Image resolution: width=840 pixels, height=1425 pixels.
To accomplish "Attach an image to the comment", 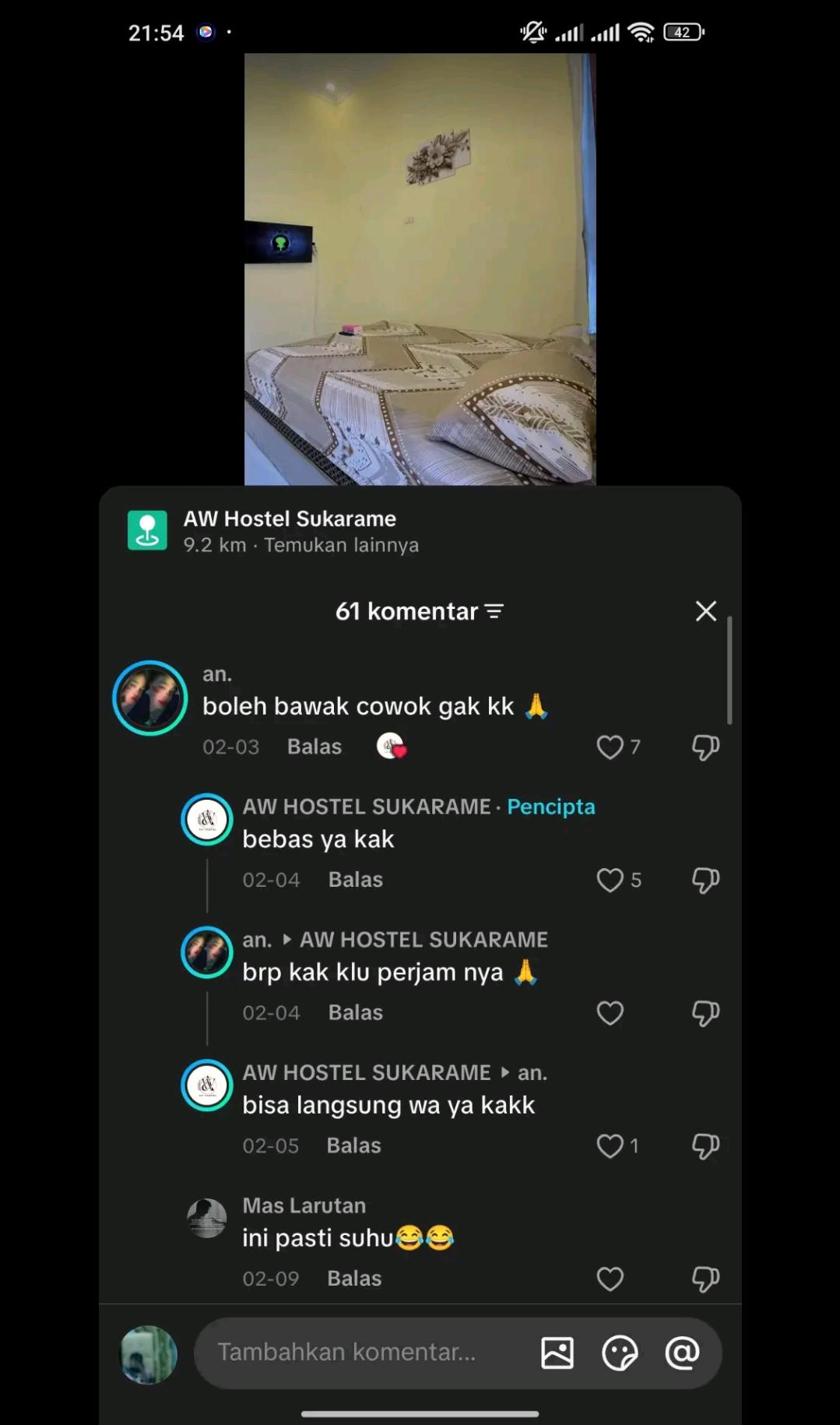I will point(557,1353).
